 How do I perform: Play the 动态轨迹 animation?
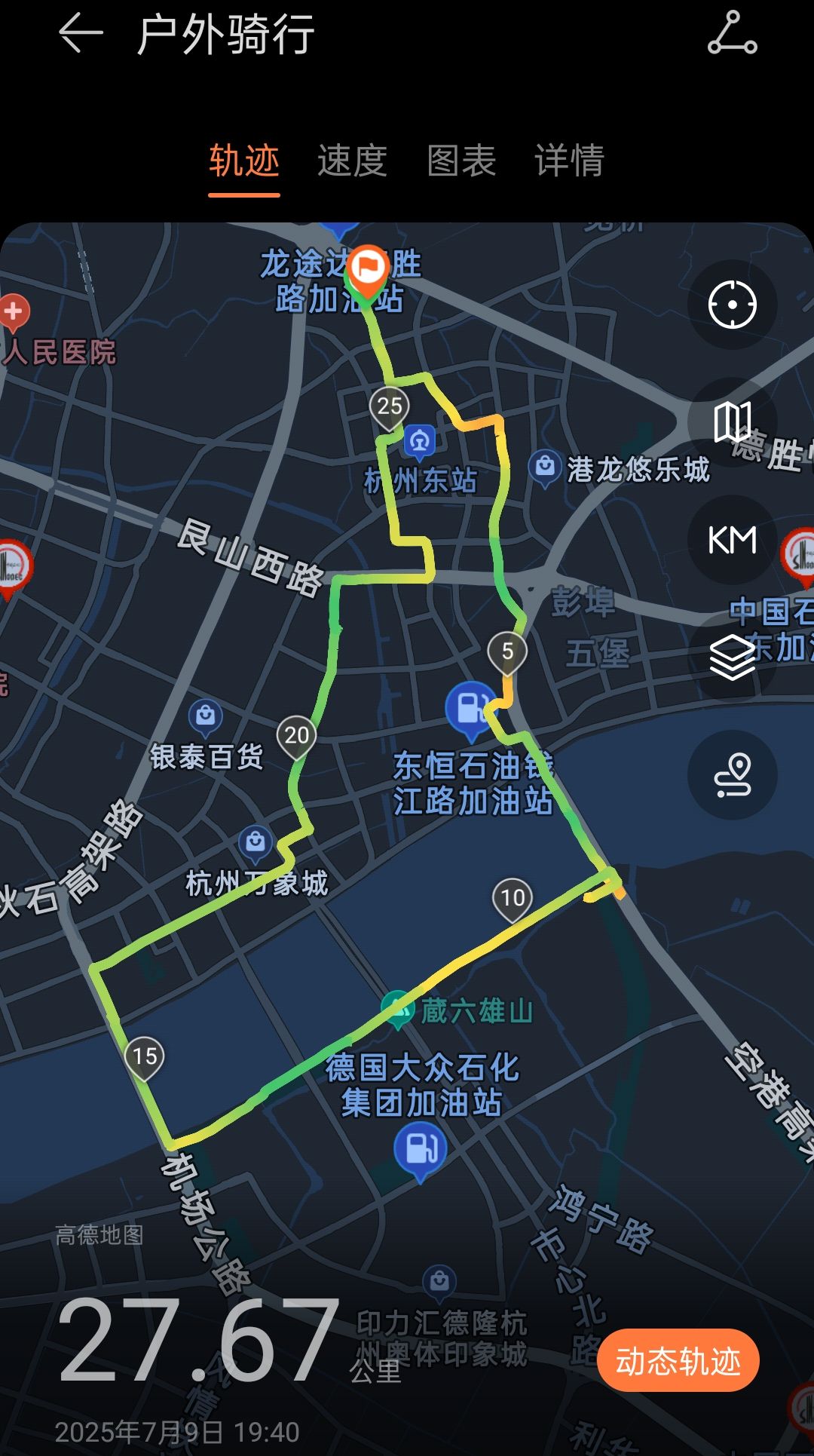point(678,1361)
